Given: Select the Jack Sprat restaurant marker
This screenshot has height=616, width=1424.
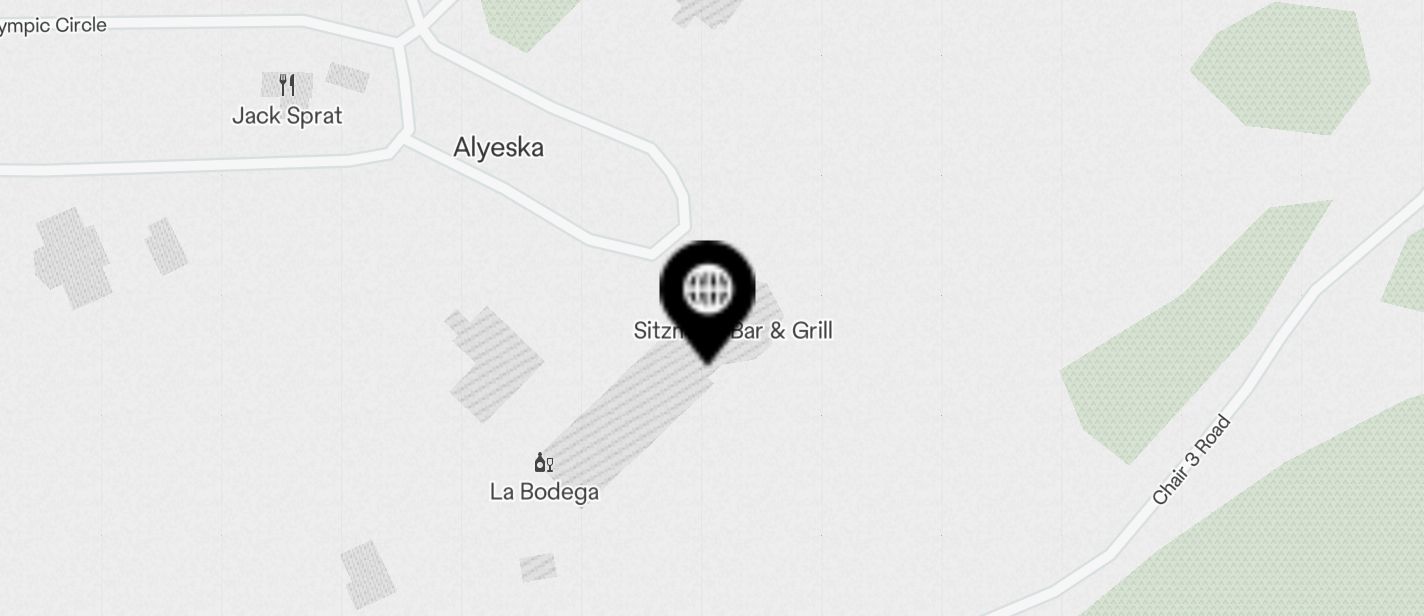Looking at the screenshot, I should click(287, 85).
